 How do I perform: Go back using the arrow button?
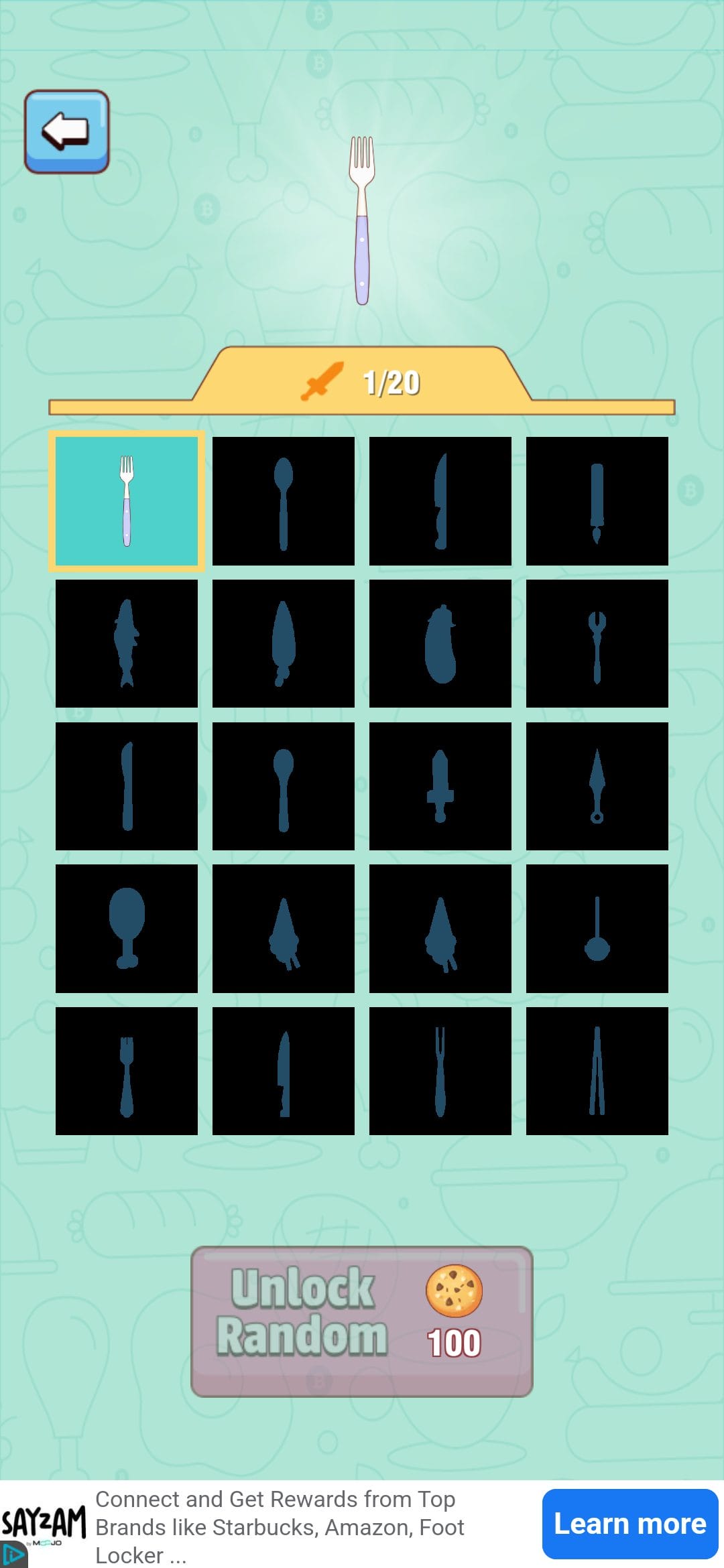tap(66, 131)
